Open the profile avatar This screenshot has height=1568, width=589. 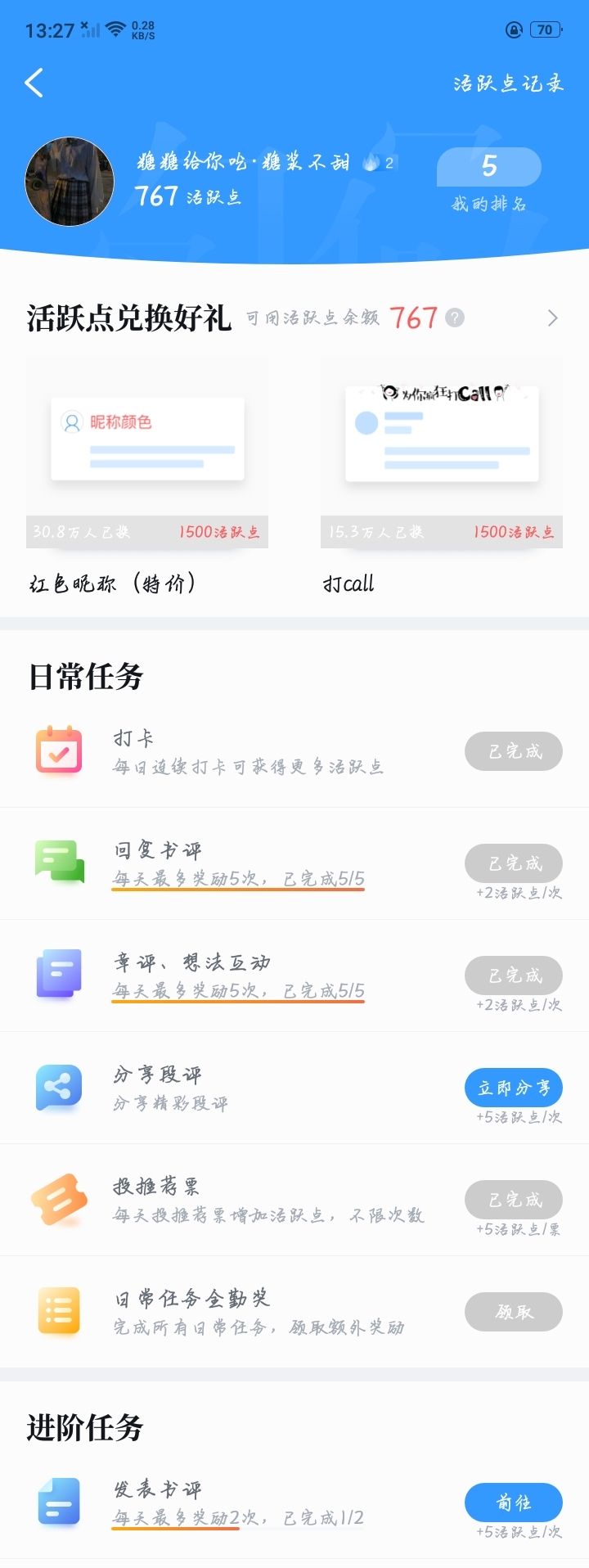click(x=70, y=182)
